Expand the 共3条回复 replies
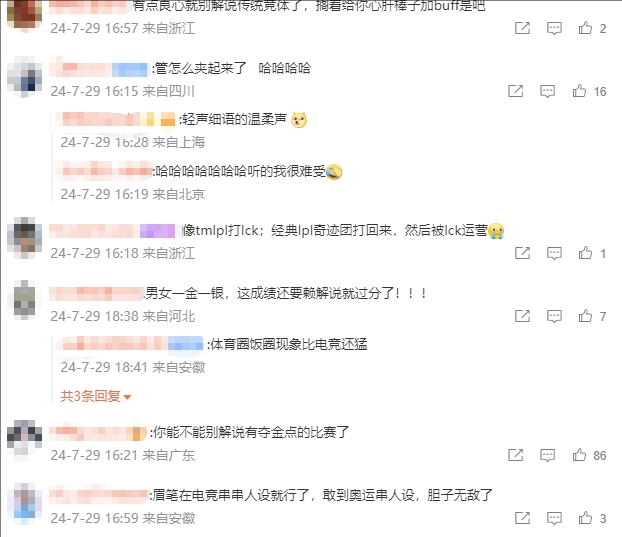The width and height of the screenshot is (622, 537). tap(96, 396)
